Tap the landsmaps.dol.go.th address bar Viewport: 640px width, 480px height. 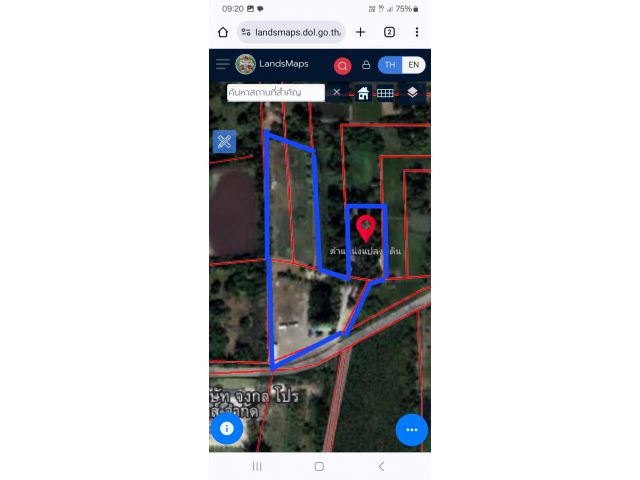click(291, 32)
